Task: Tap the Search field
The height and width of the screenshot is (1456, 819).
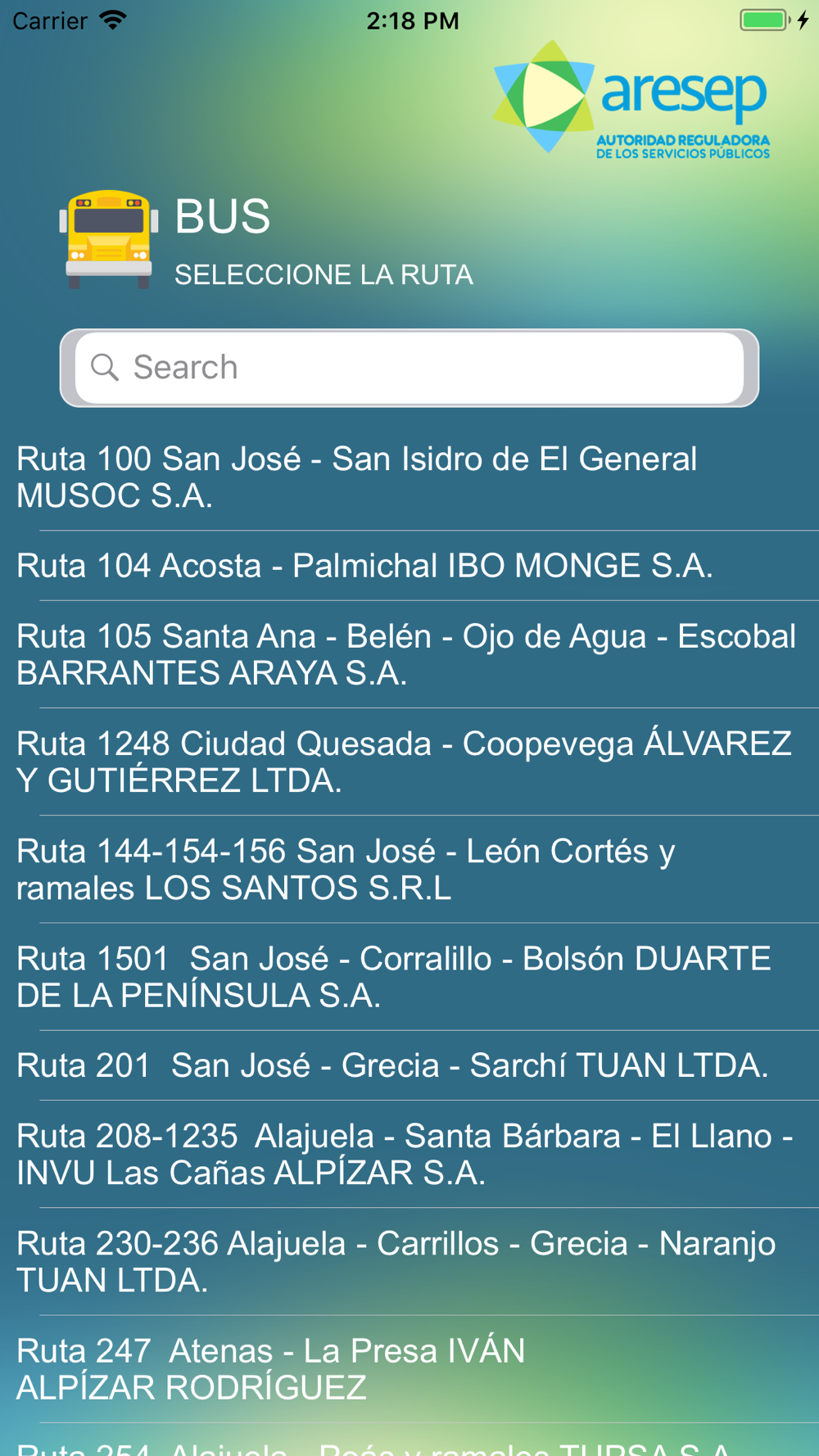Action: [409, 368]
